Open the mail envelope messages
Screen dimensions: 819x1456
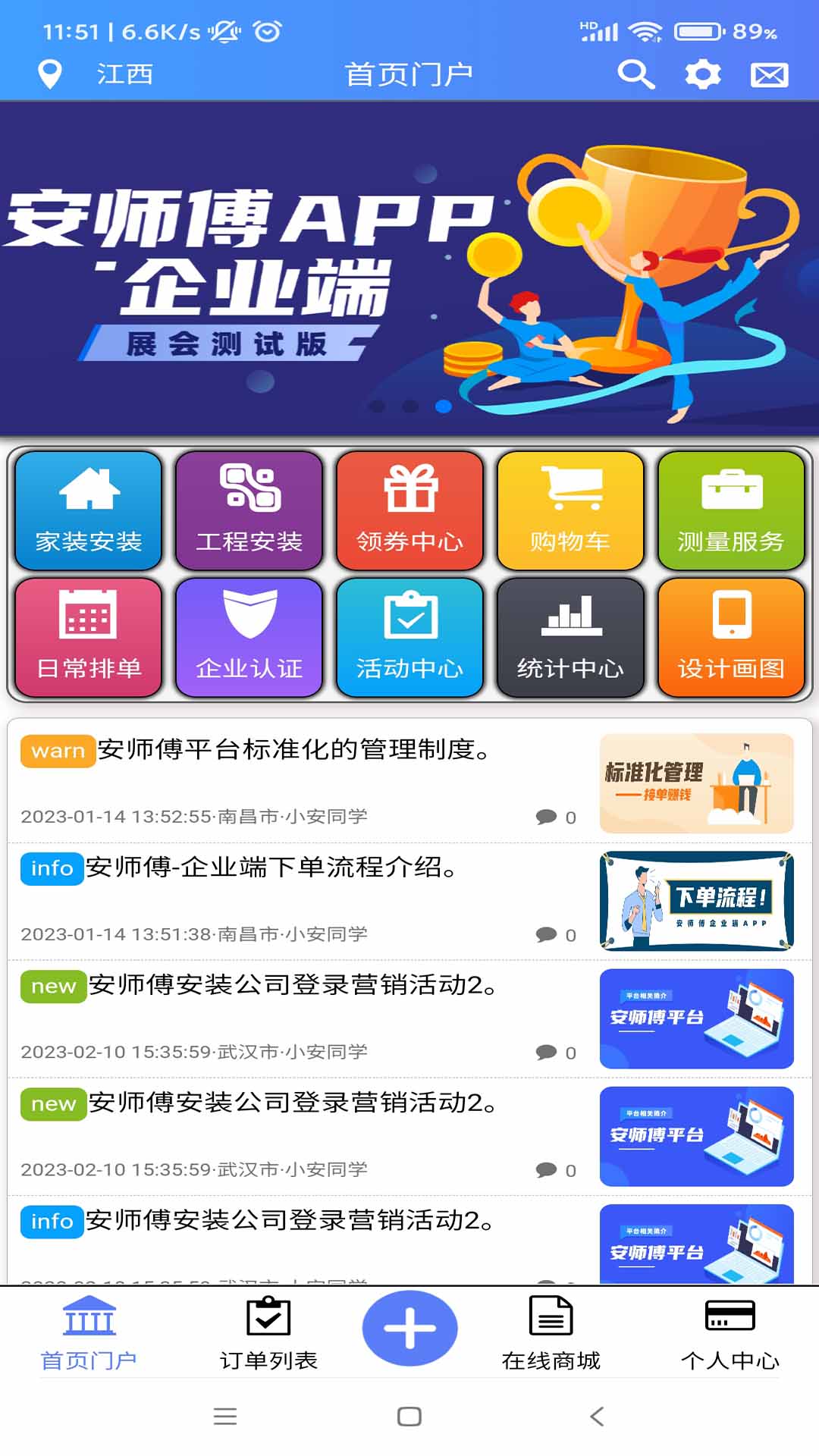tap(769, 74)
